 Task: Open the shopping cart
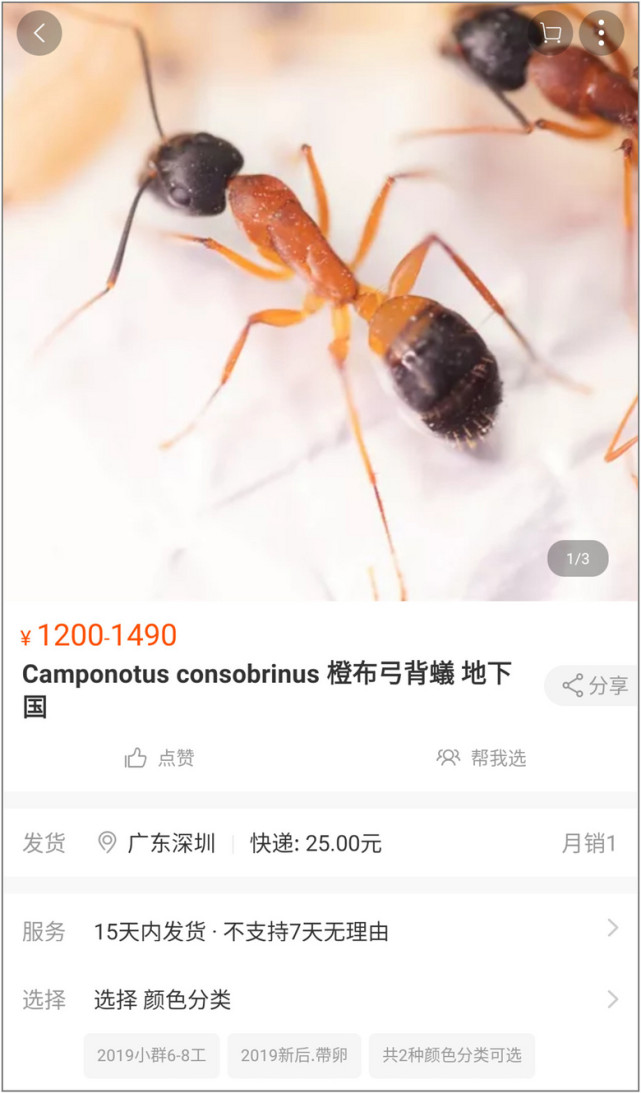550,33
